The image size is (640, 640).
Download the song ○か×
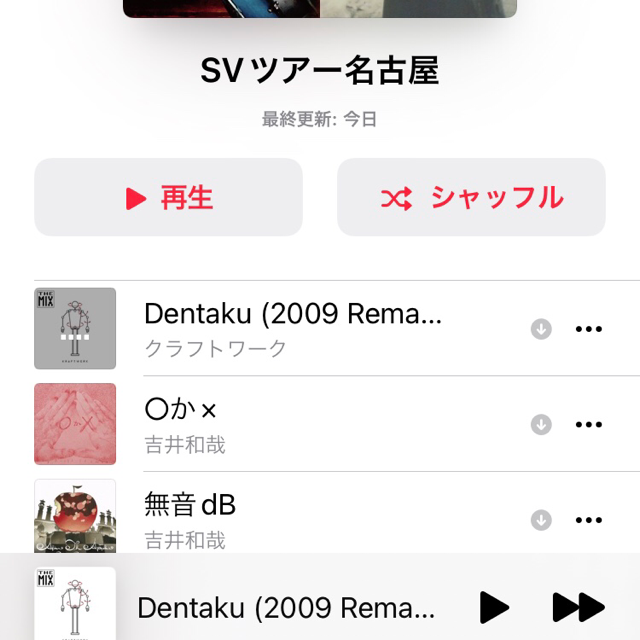click(x=541, y=424)
